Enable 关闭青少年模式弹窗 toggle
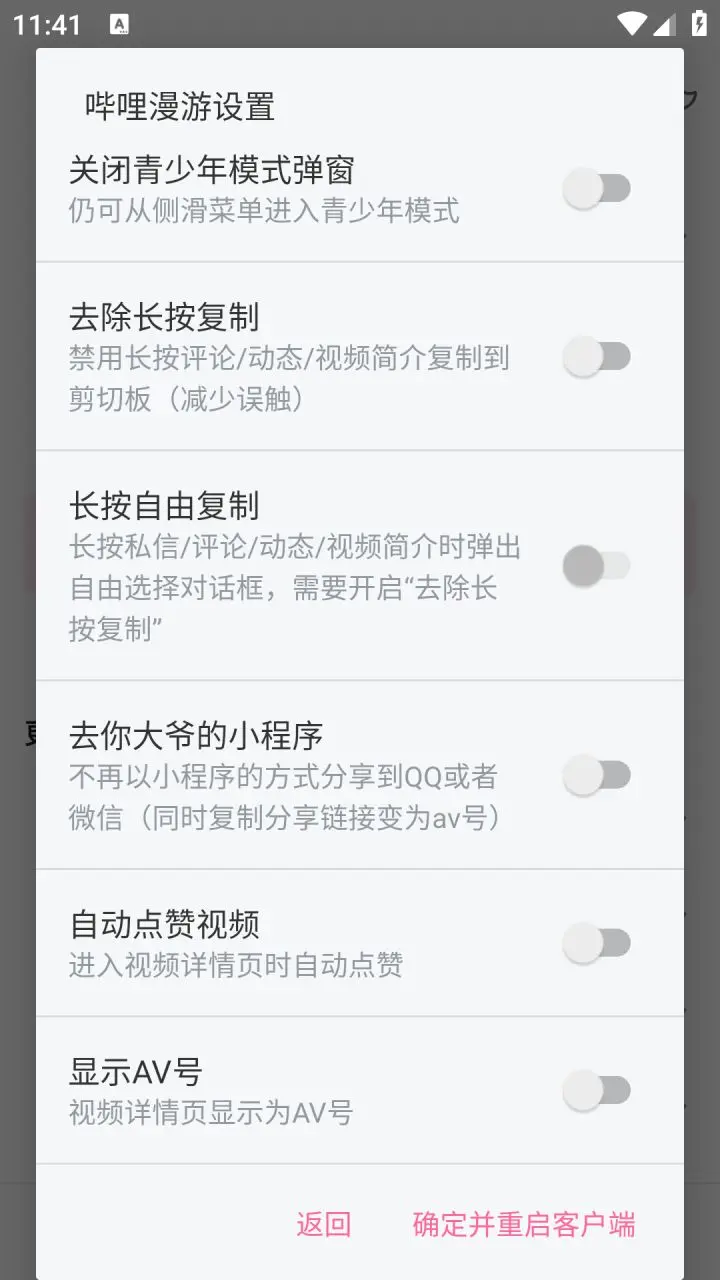 coord(596,187)
